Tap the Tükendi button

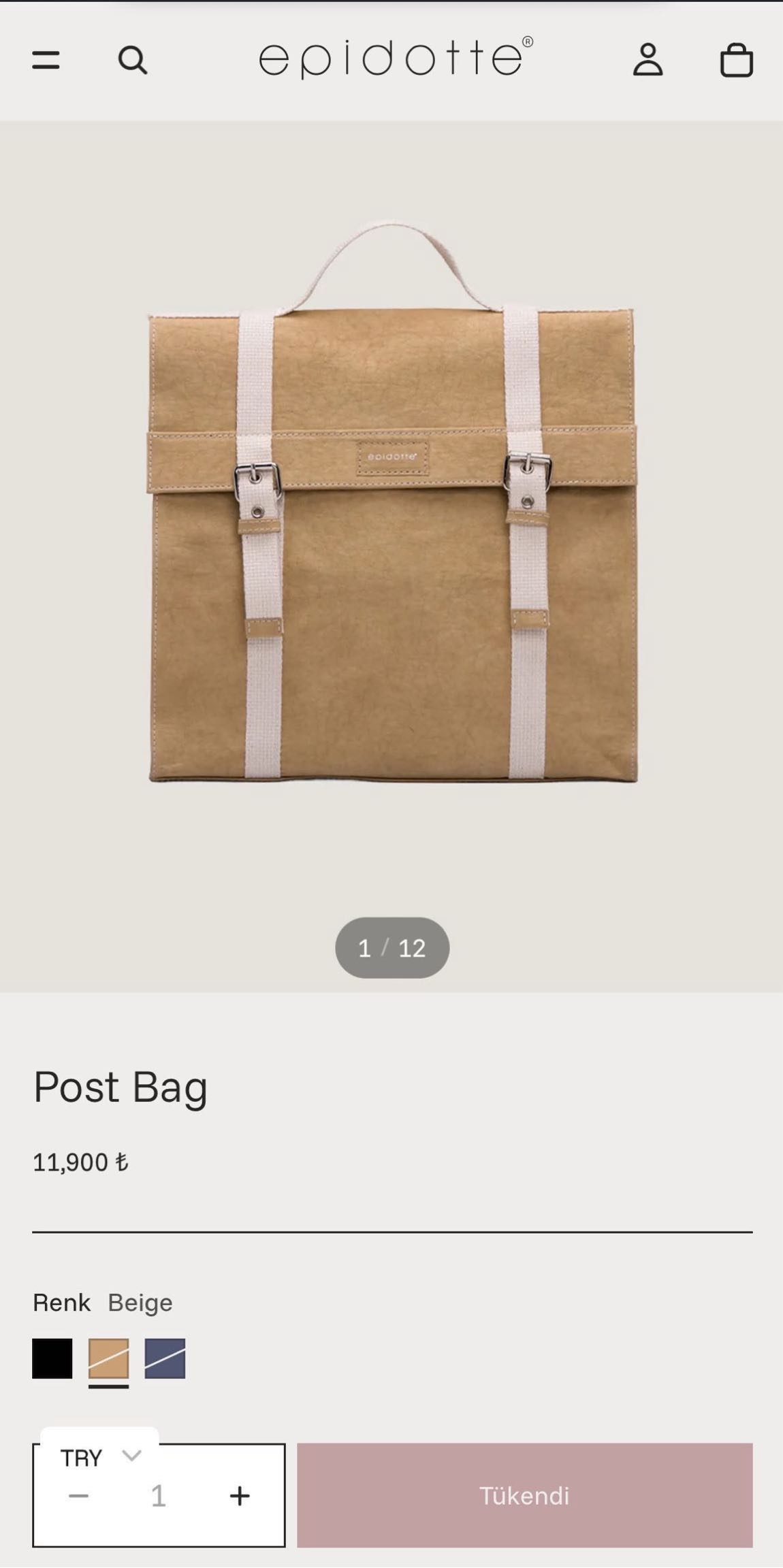[524, 1495]
